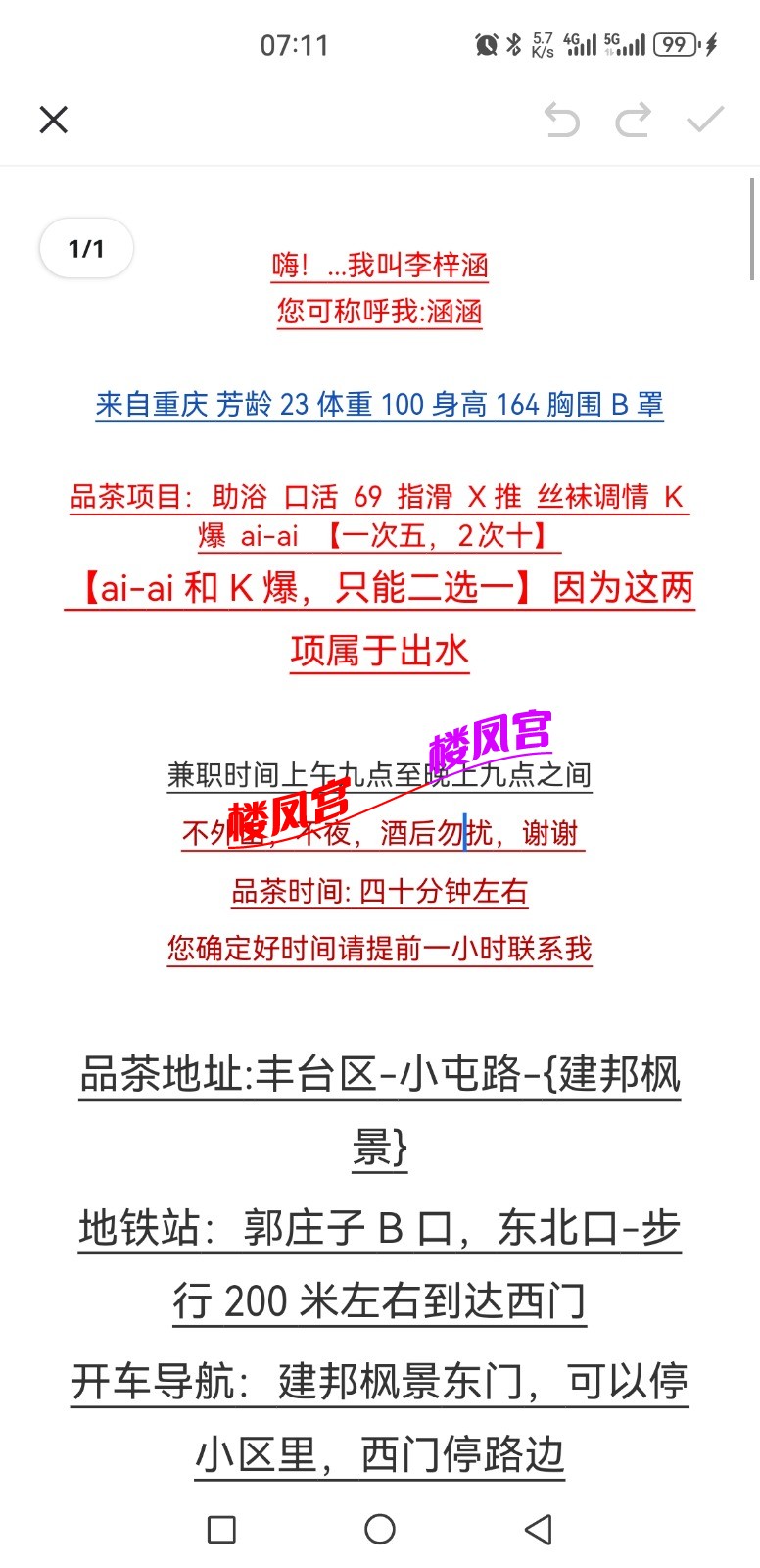Image resolution: width=760 pixels, height=1568 pixels.
Task: Tap the Android back triangle button
Action: tap(538, 1529)
